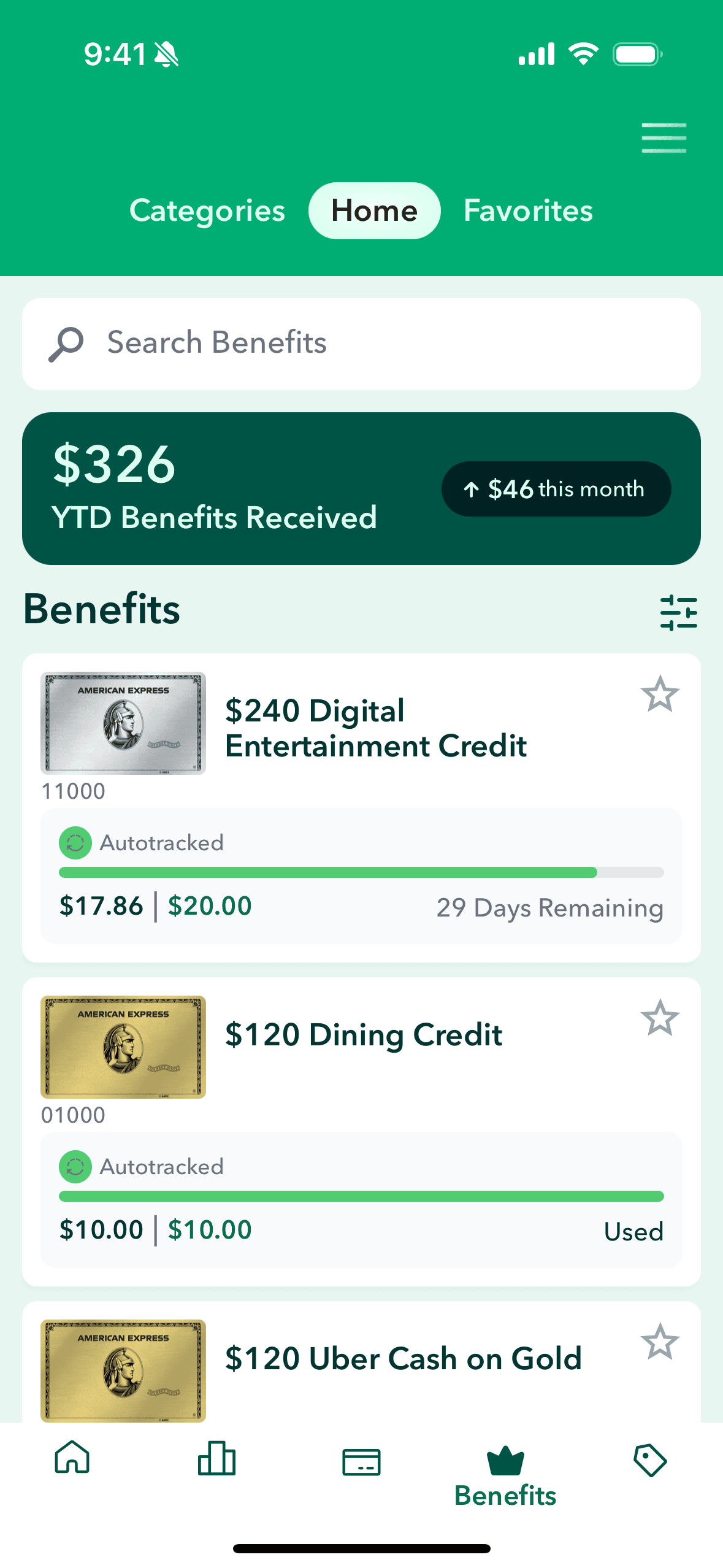Image resolution: width=723 pixels, height=1568 pixels.
Task: Tap the Autotracked badge on Digital Entertainment Credit
Action: coord(140,842)
